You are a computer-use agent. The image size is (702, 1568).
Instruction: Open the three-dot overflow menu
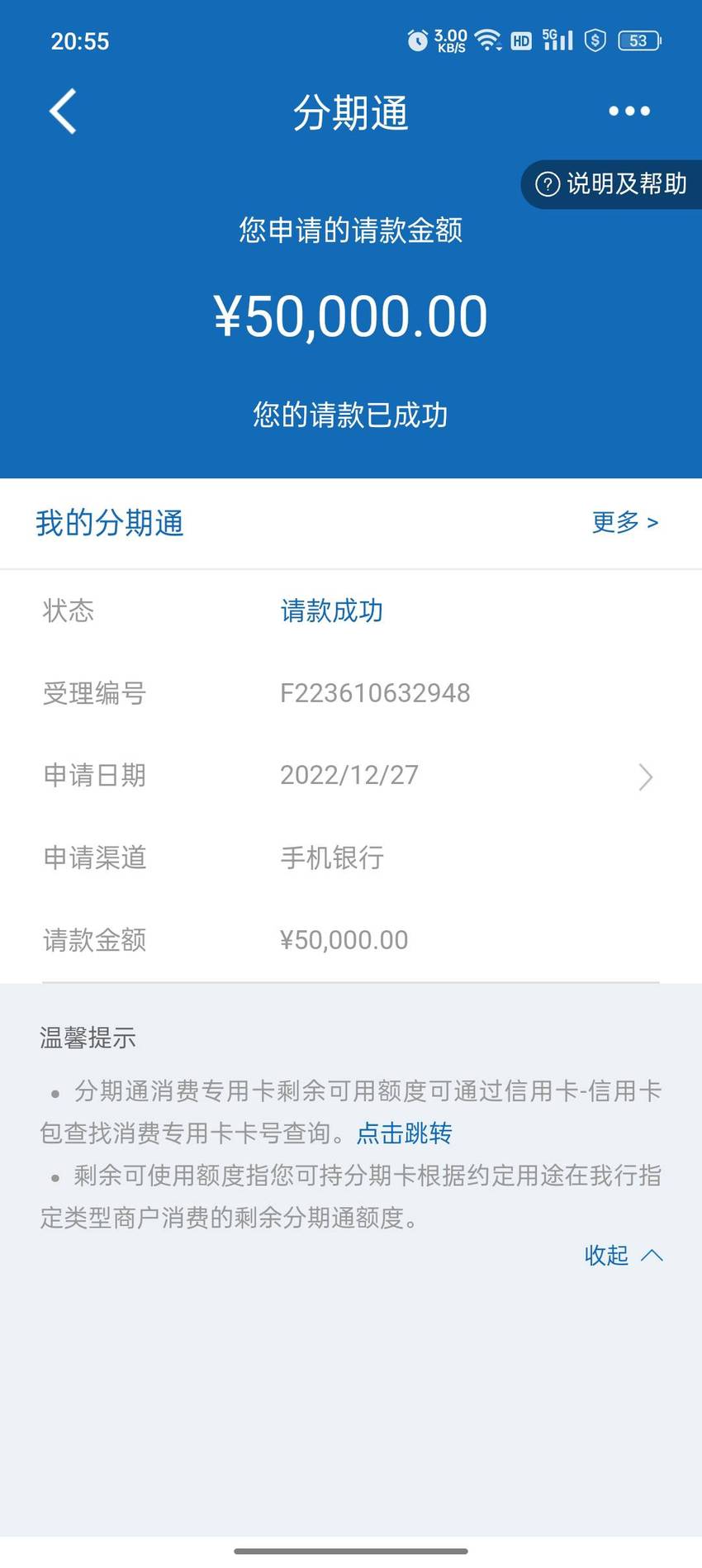click(629, 112)
